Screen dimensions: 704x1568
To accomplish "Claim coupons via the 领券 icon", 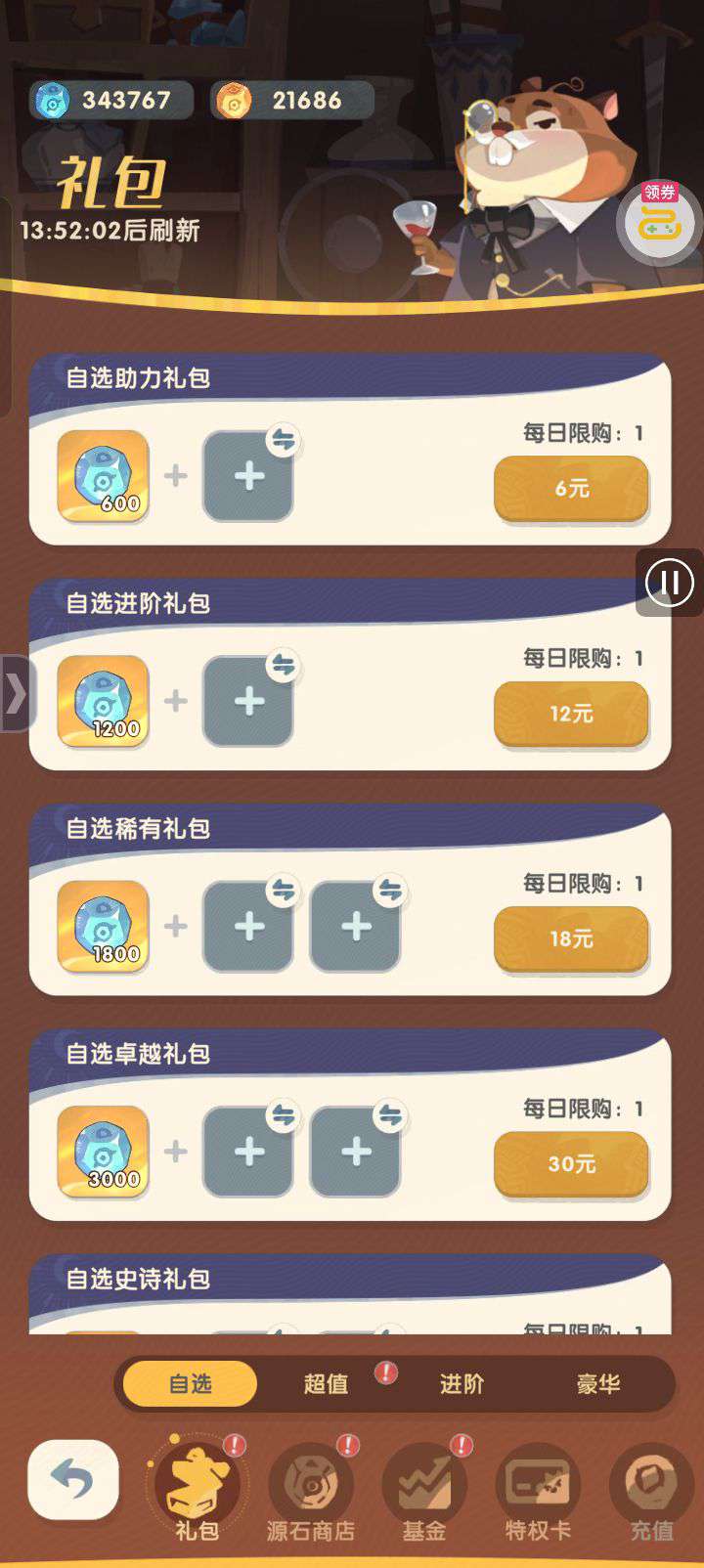I will [x=661, y=222].
